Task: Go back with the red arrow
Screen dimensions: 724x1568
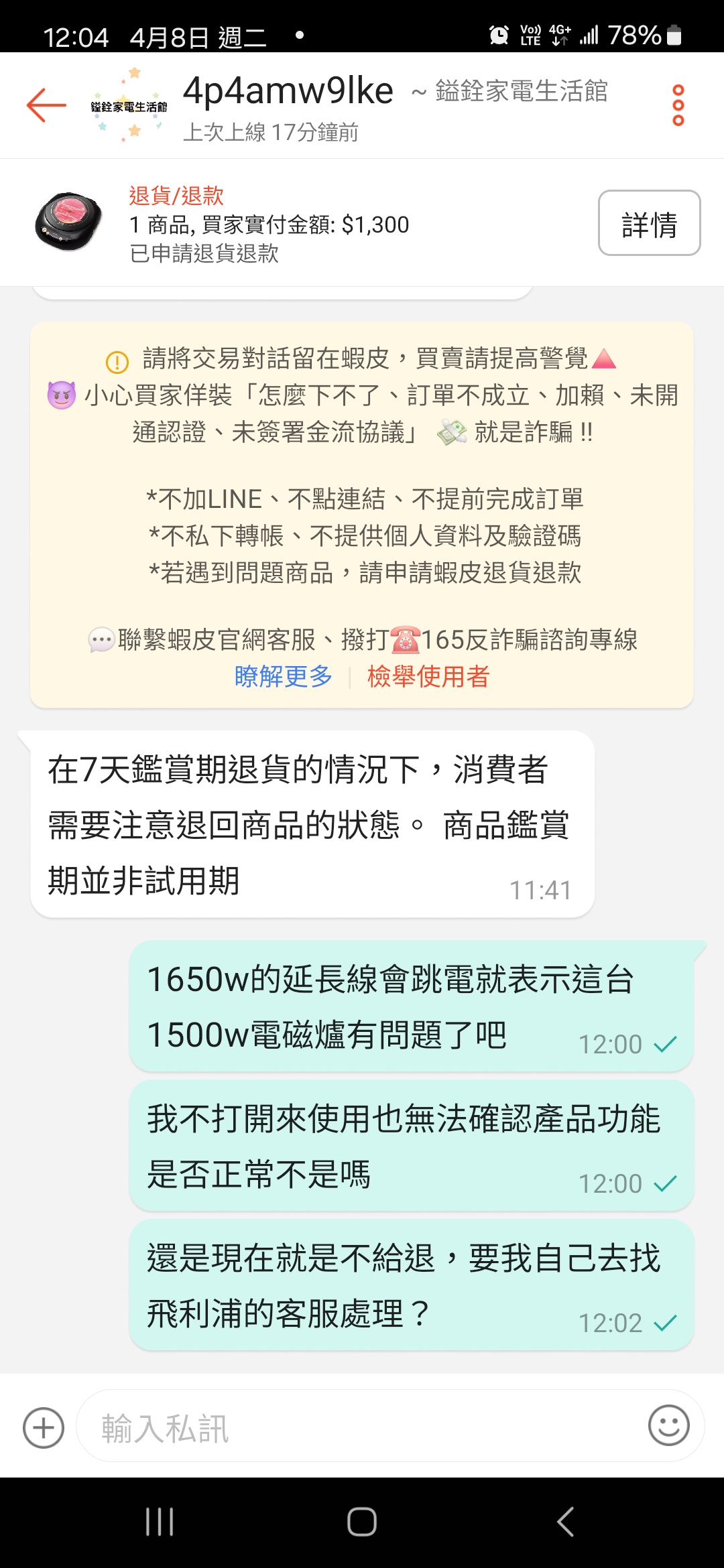Action: click(x=46, y=105)
